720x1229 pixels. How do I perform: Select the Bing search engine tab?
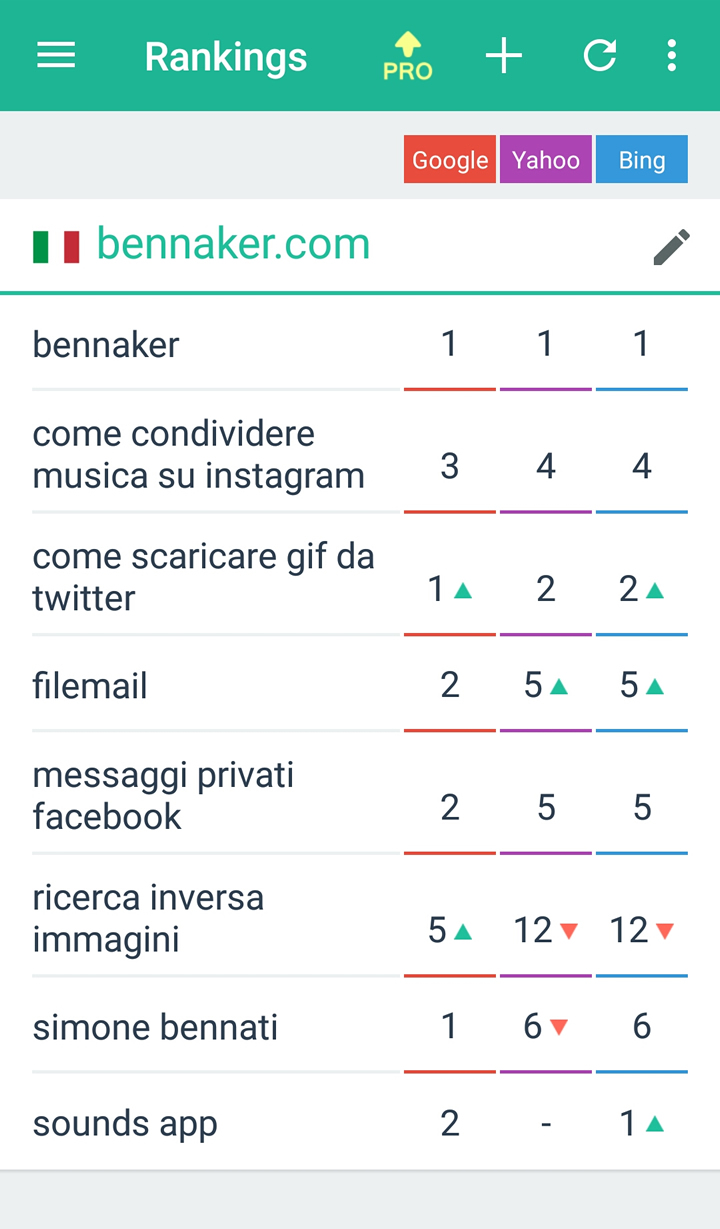pos(641,159)
